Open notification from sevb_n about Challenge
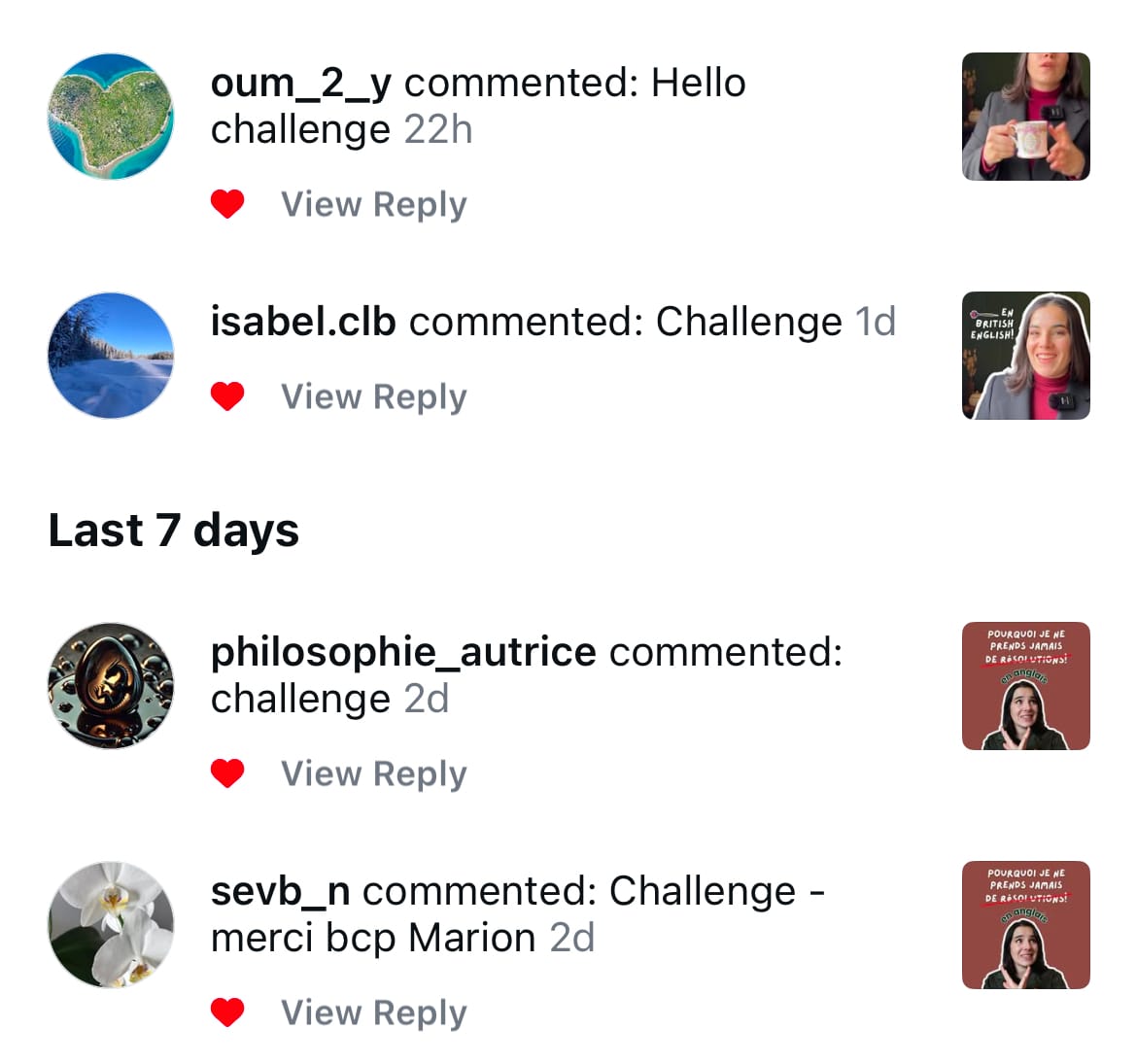The width and height of the screenshot is (1137, 1064). coord(517,913)
